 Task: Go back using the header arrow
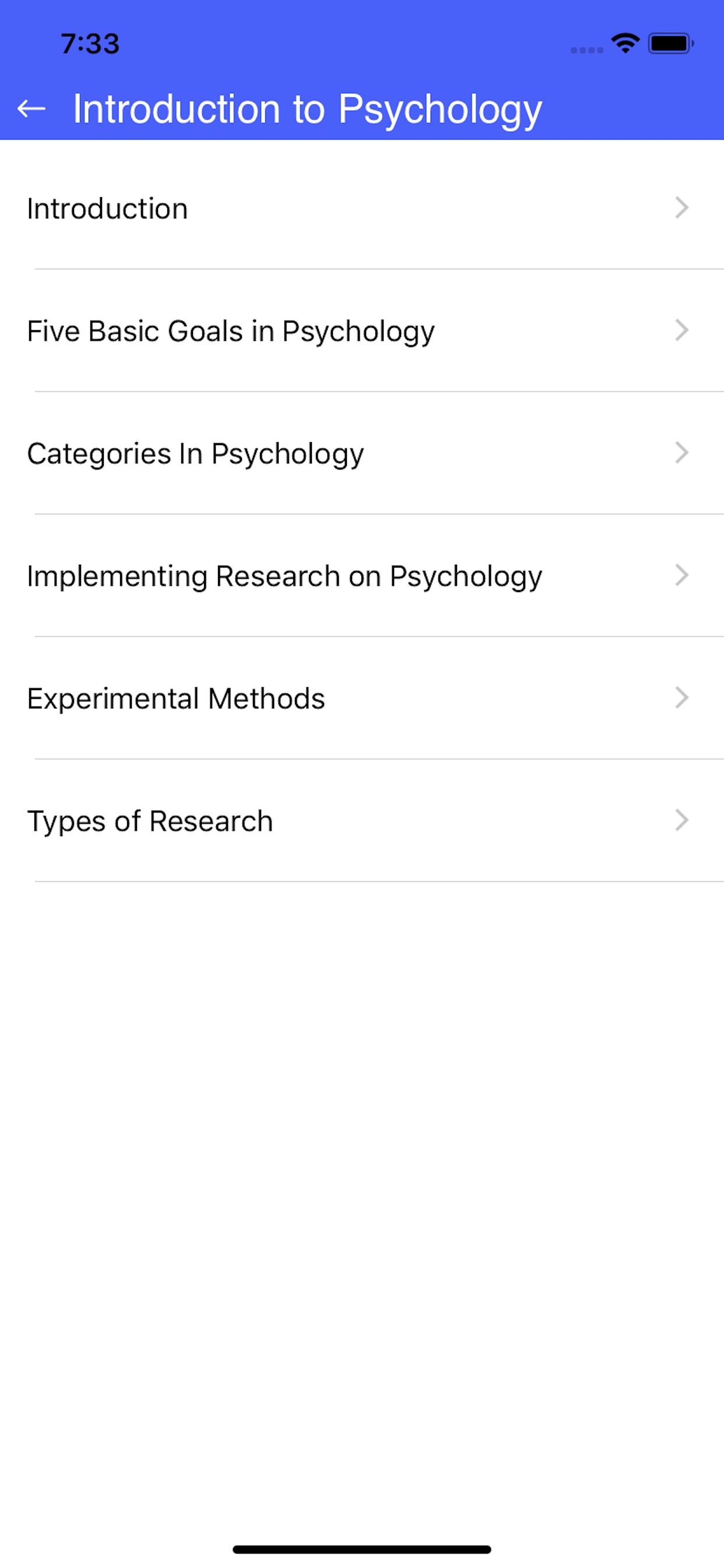(x=31, y=109)
